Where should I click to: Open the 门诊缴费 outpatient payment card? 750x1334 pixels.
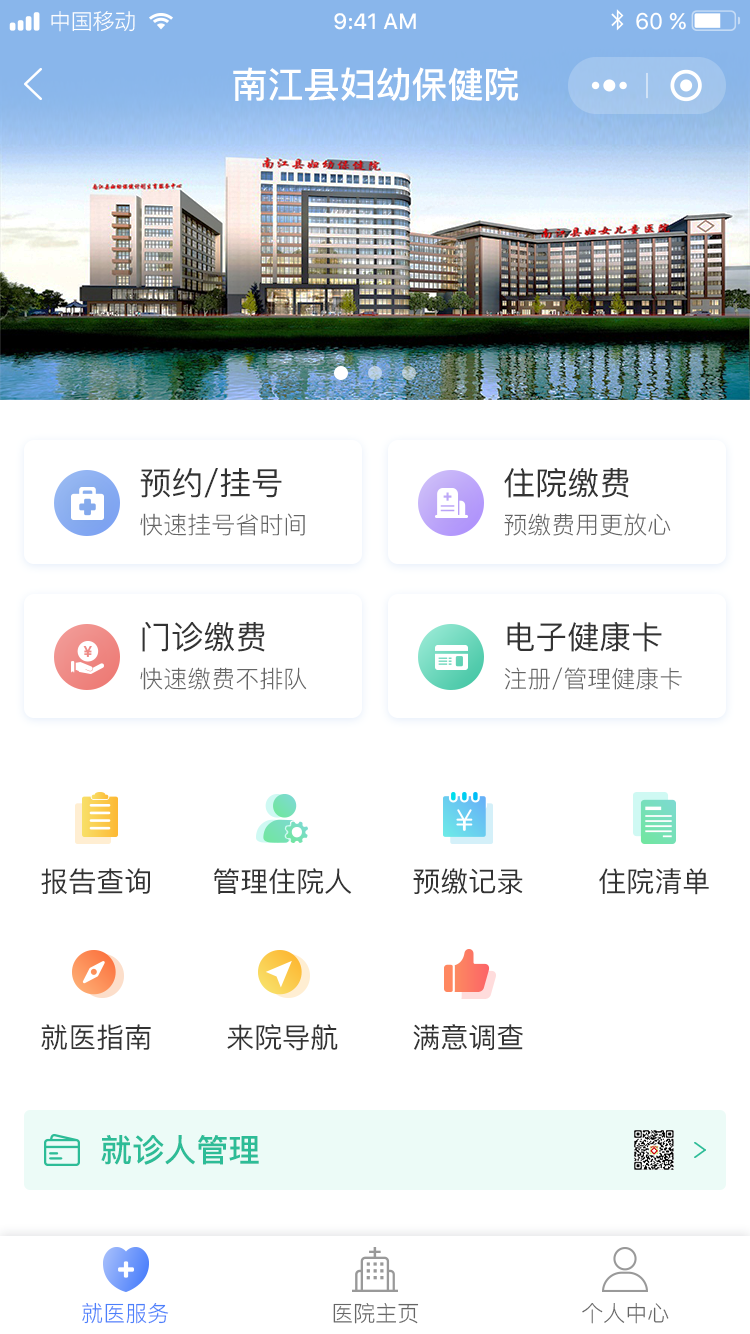(192, 657)
